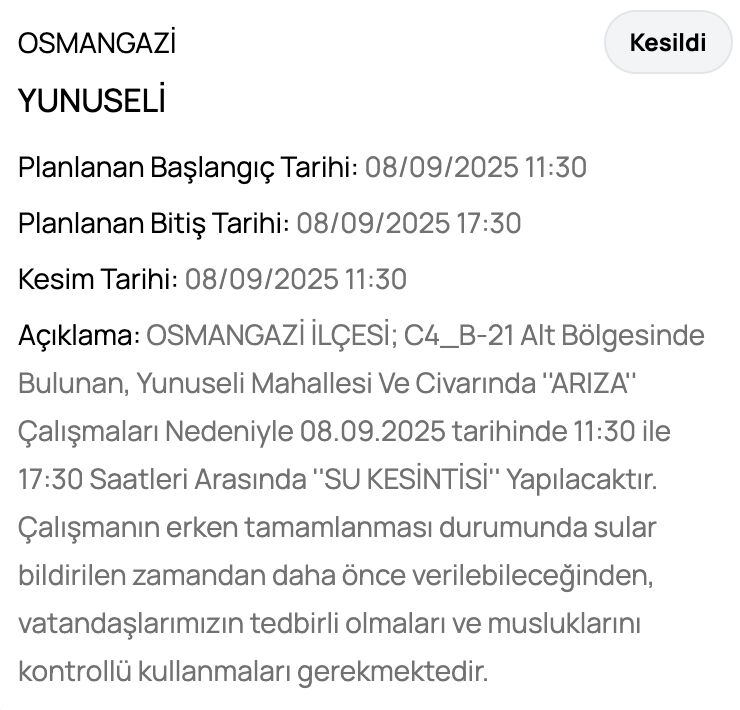
Task: Tap the Kesildi status chip
Action: tap(667, 43)
